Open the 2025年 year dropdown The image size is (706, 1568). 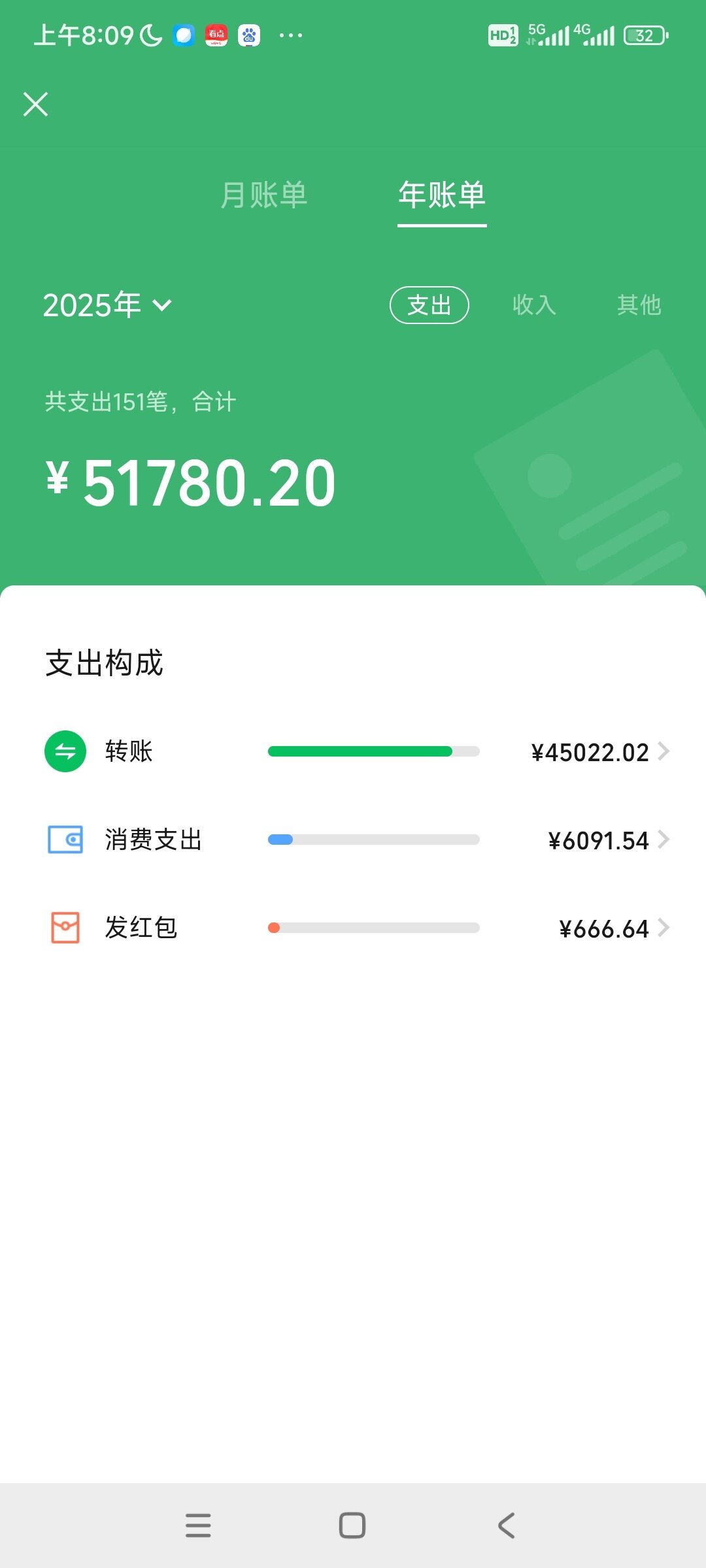coord(107,305)
